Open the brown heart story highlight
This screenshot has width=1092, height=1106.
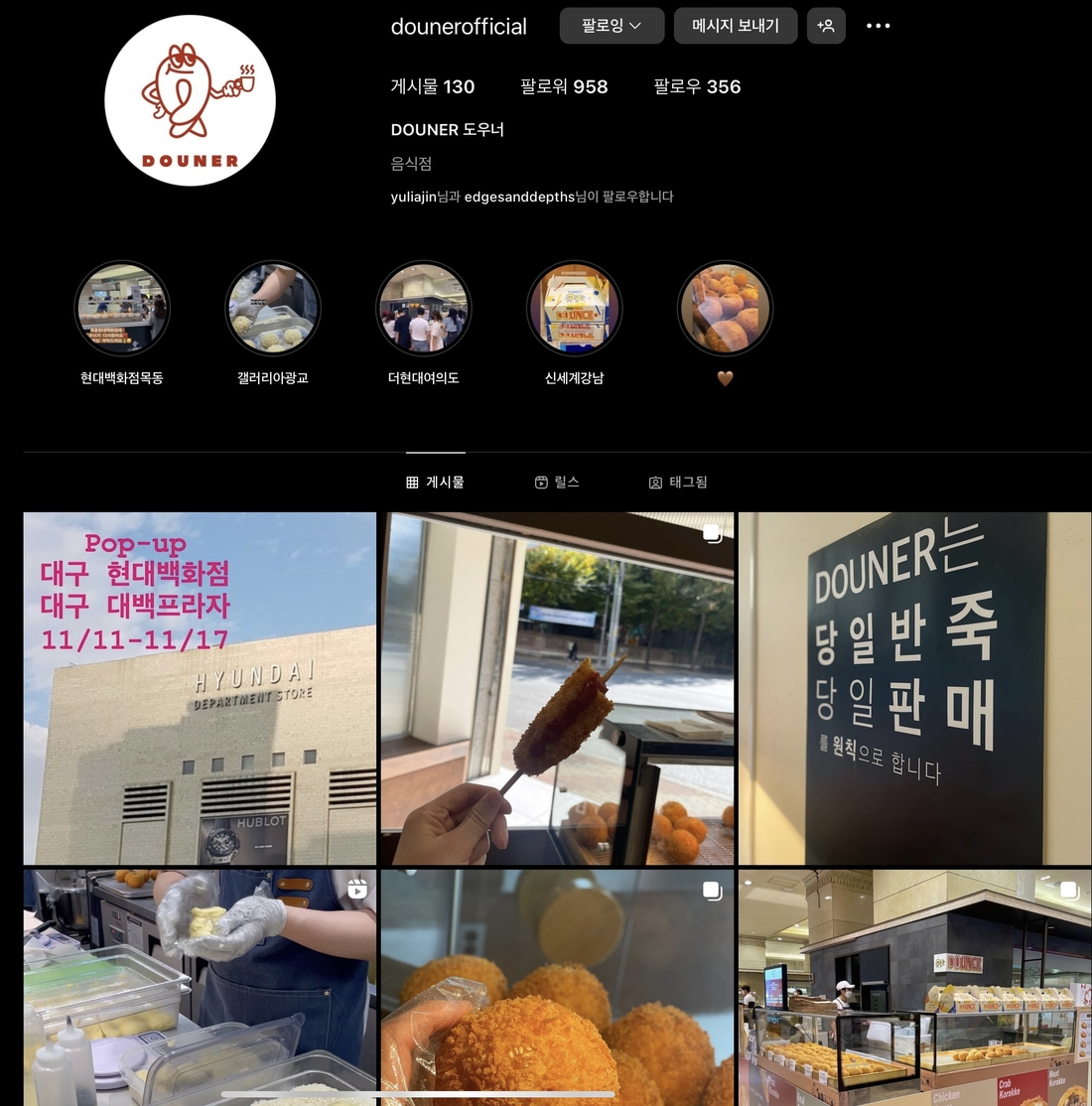coord(725,309)
